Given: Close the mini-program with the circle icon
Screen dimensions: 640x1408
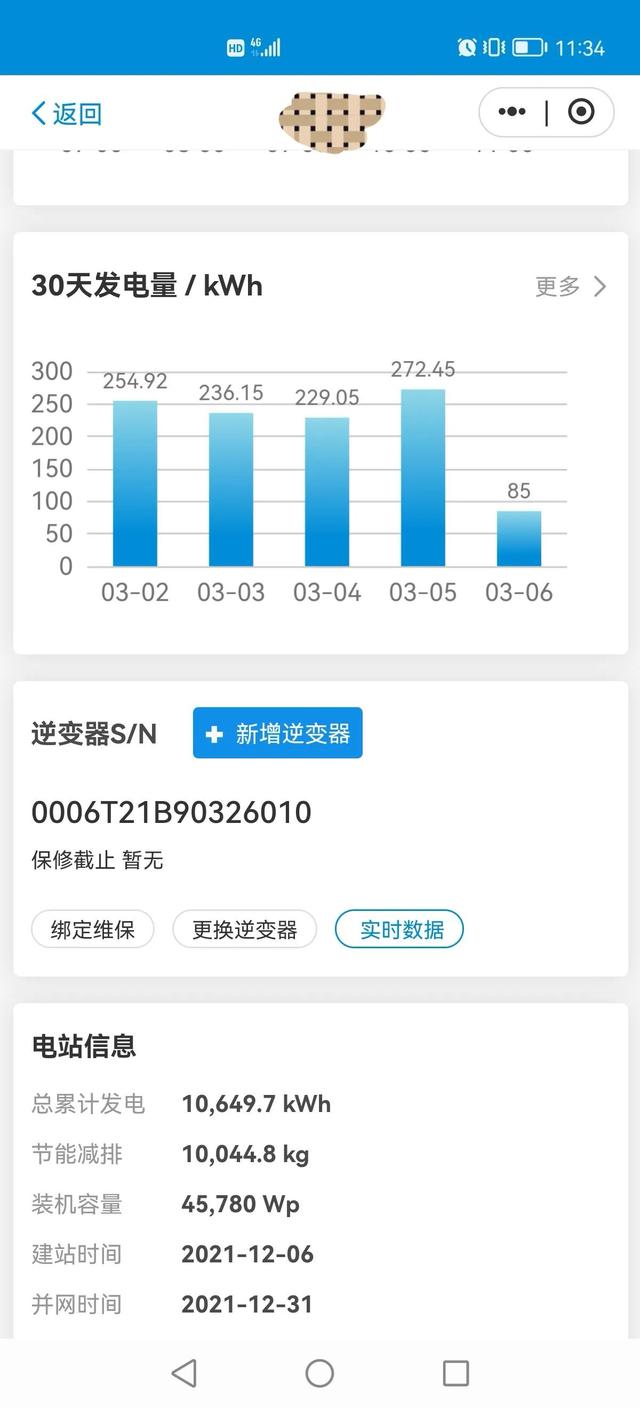Looking at the screenshot, I should 581,112.
